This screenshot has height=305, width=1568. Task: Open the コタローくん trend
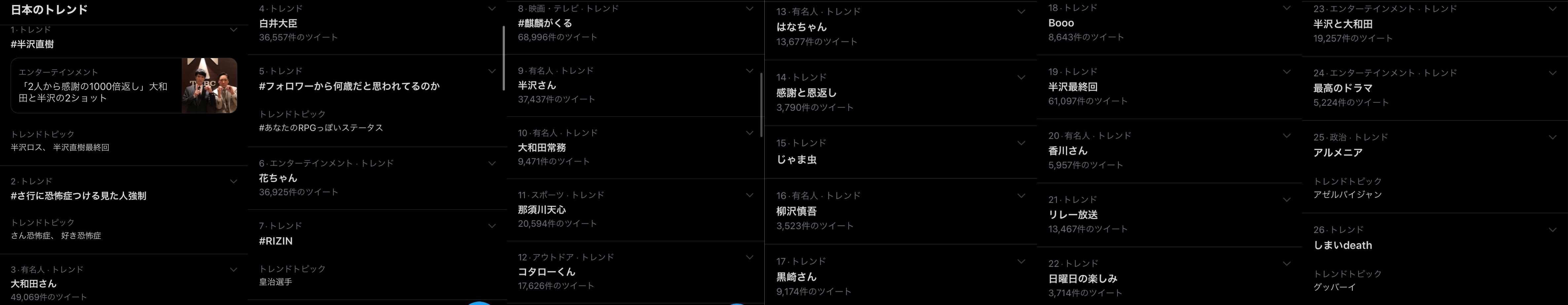[547, 272]
